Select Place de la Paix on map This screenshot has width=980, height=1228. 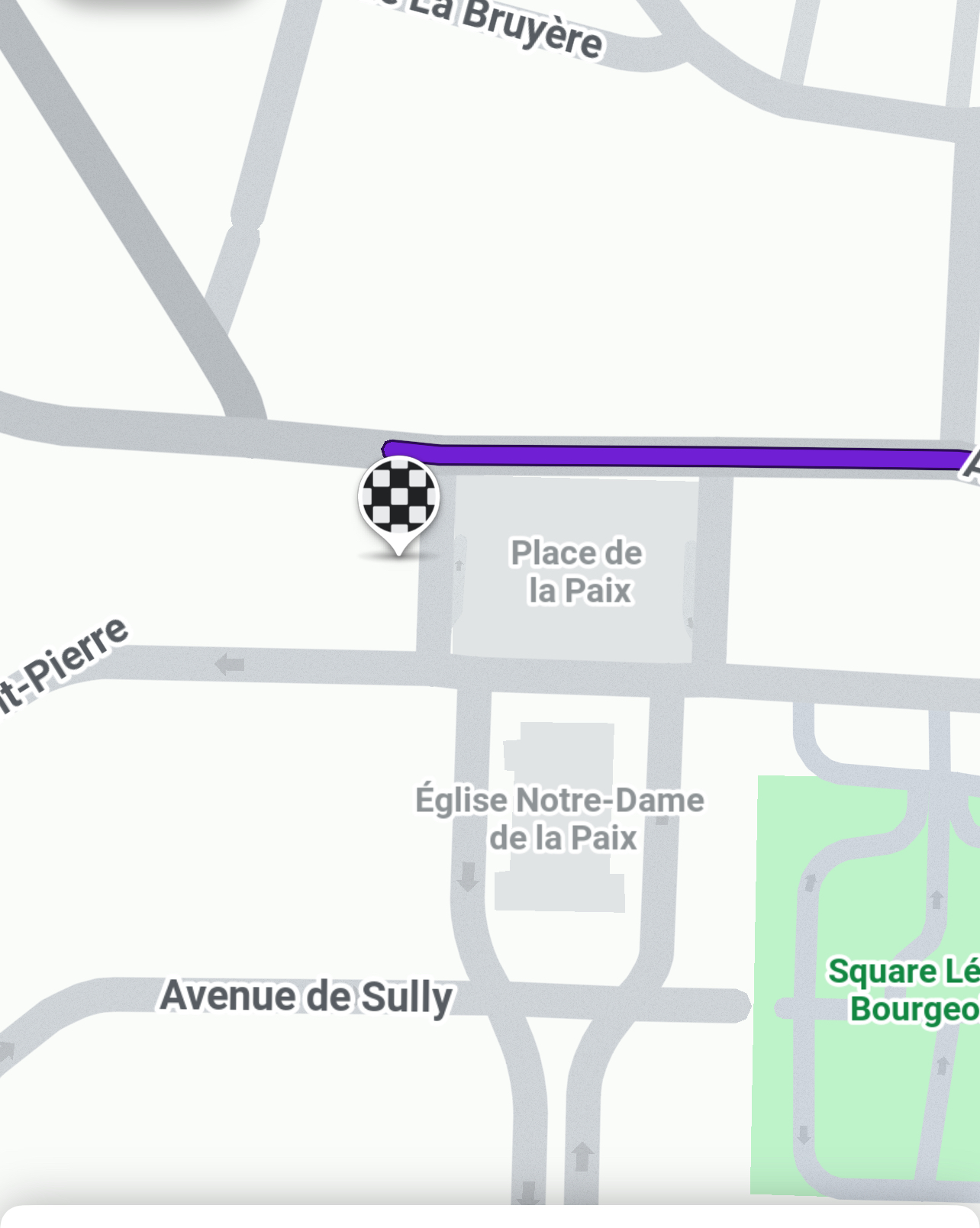click(577, 571)
